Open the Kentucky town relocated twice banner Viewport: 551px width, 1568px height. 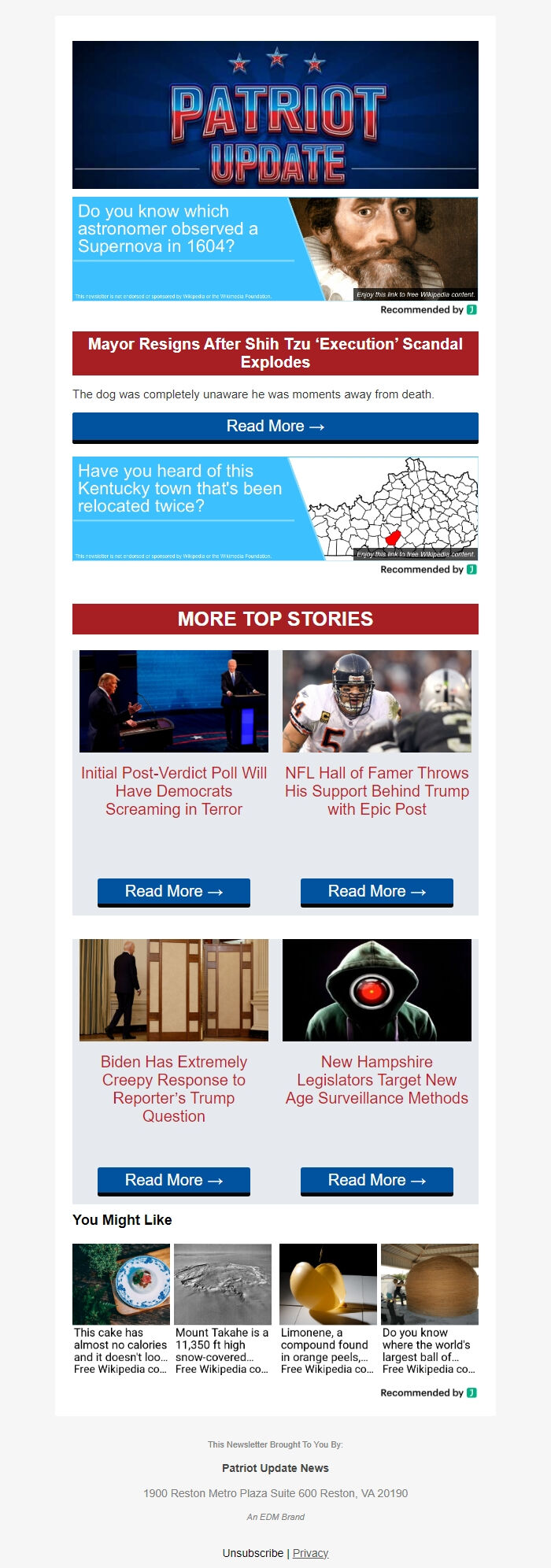click(x=275, y=508)
